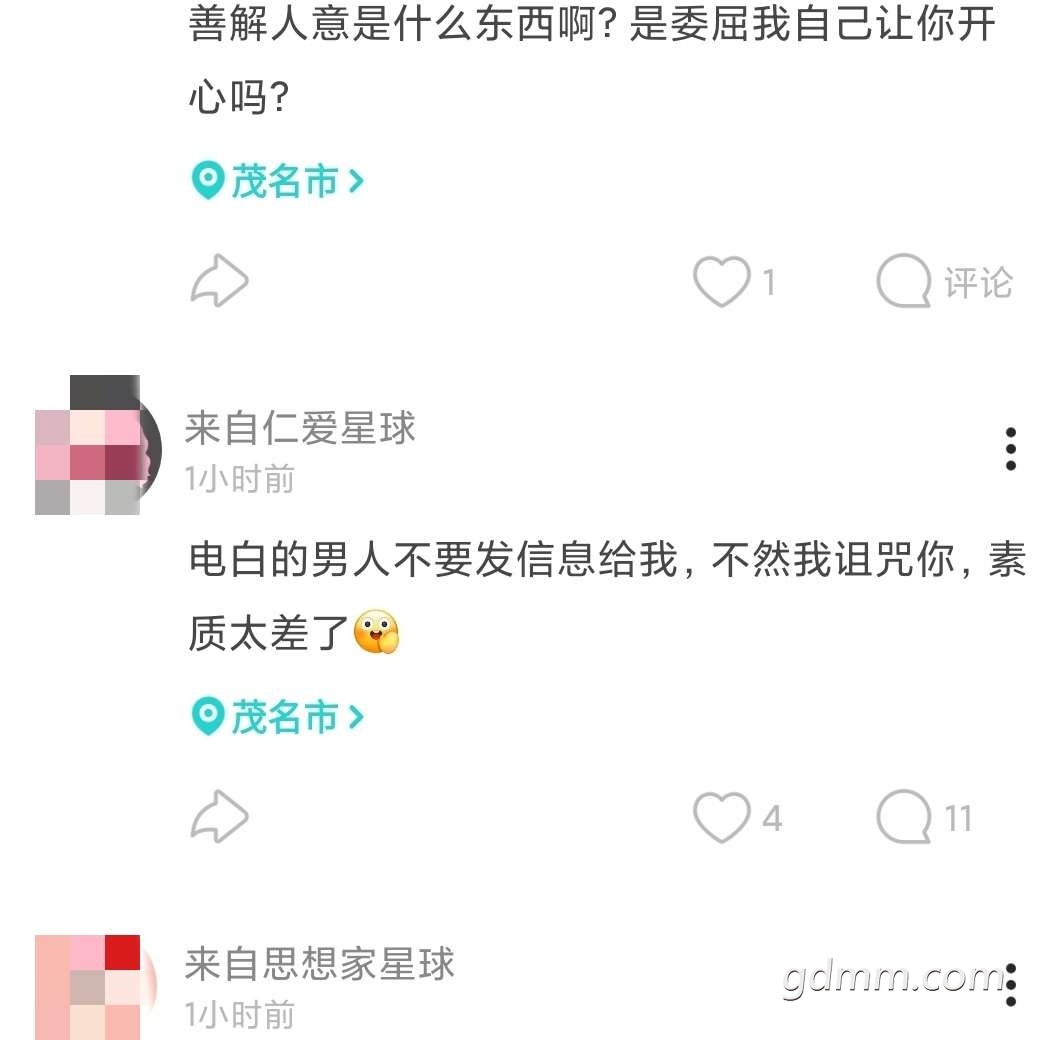Image resolution: width=1052 pixels, height=1040 pixels.
Task: Tap 评论 to comment on the 善解人意 post
Action: pyautogui.click(x=944, y=282)
